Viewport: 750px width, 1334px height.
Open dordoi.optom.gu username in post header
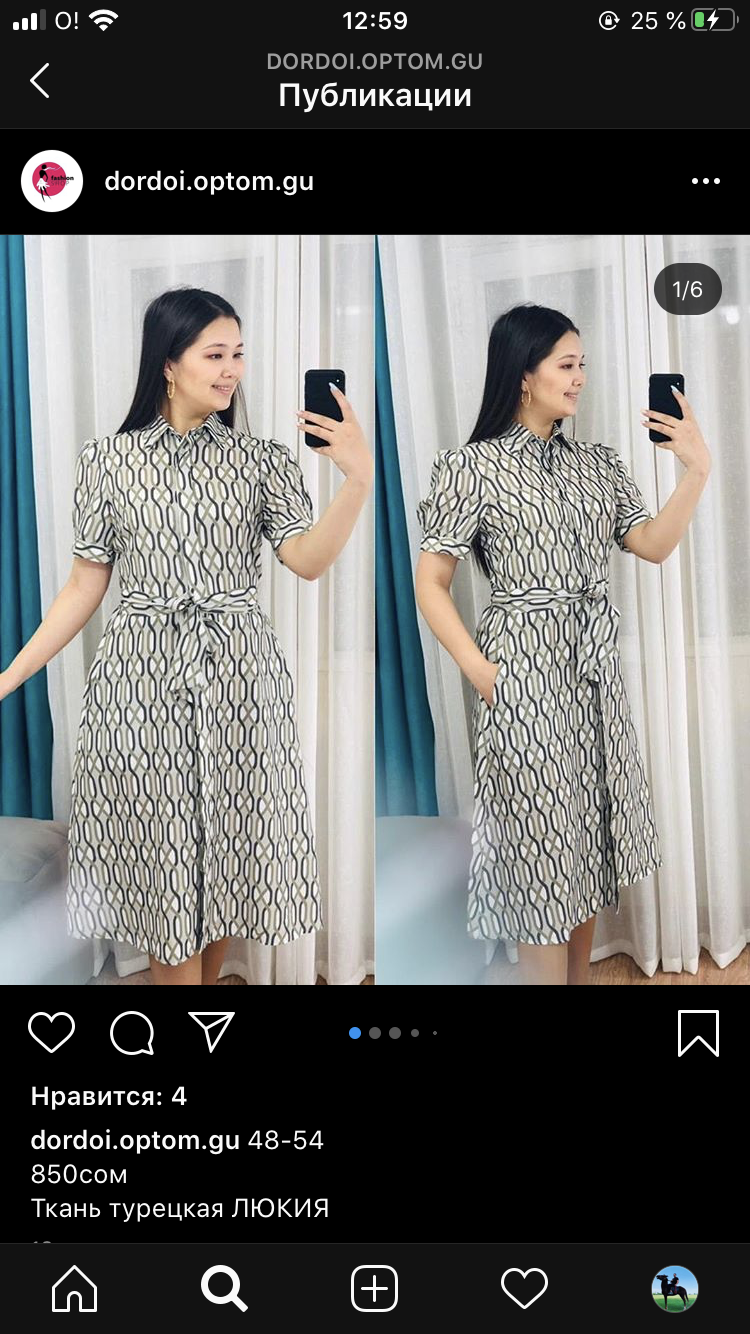[x=209, y=181]
